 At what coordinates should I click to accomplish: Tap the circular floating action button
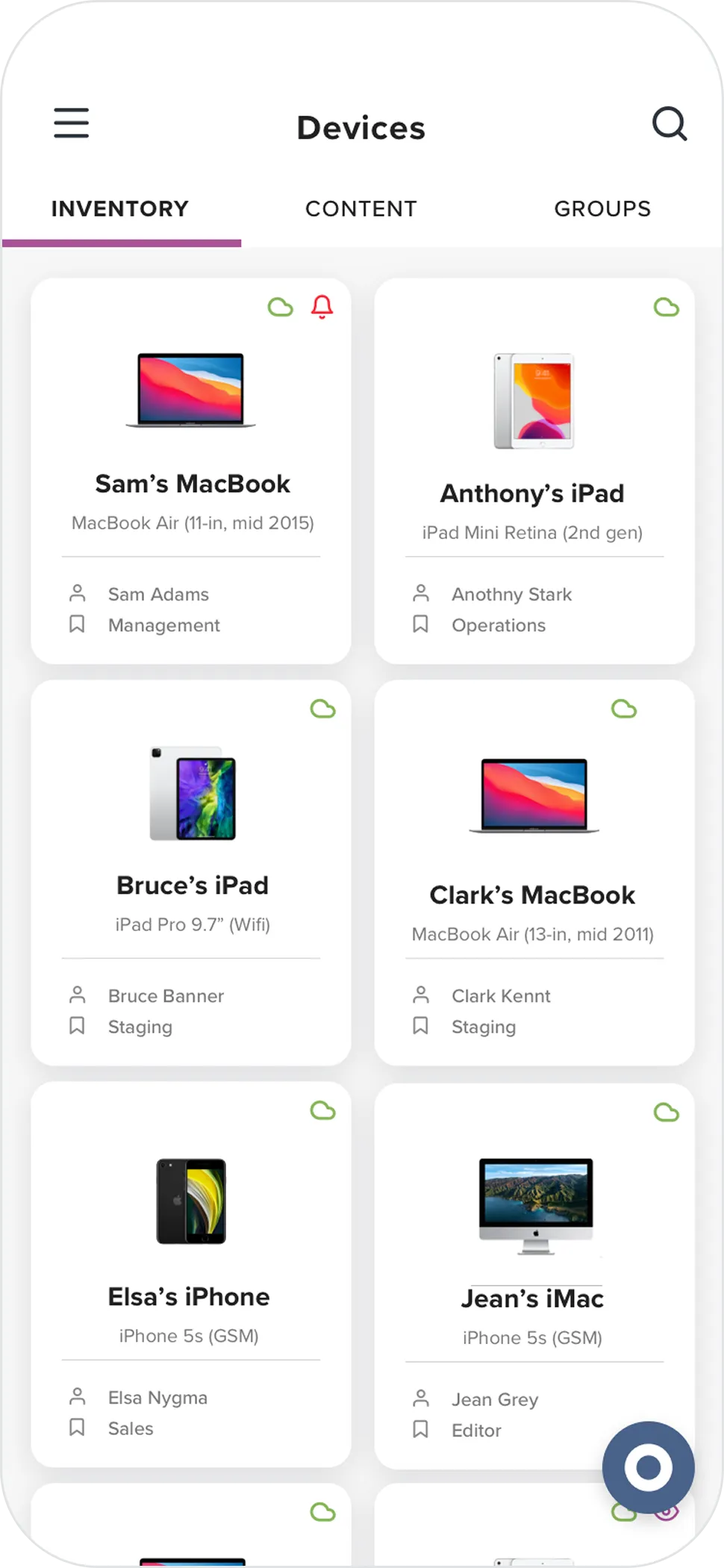point(647,1466)
